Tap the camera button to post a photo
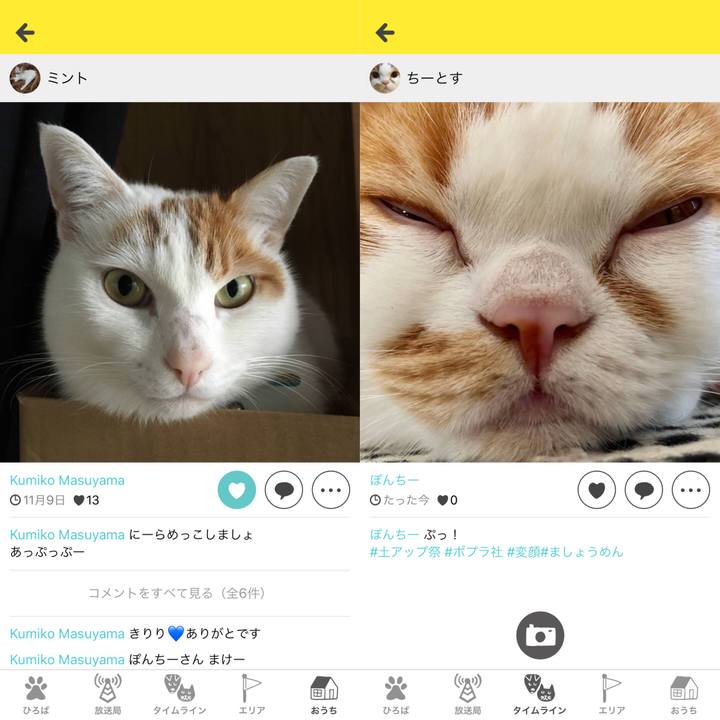 pyautogui.click(x=540, y=635)
